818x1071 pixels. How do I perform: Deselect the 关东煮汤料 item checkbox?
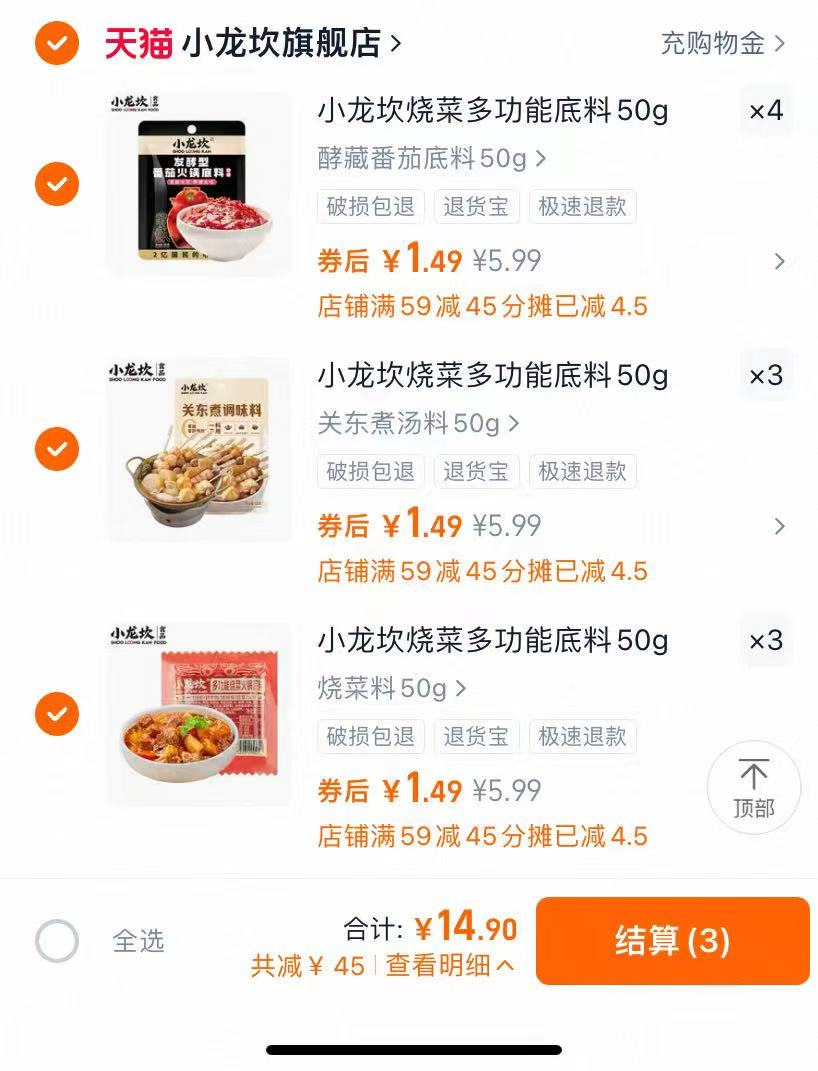click(x=57, y=449)
